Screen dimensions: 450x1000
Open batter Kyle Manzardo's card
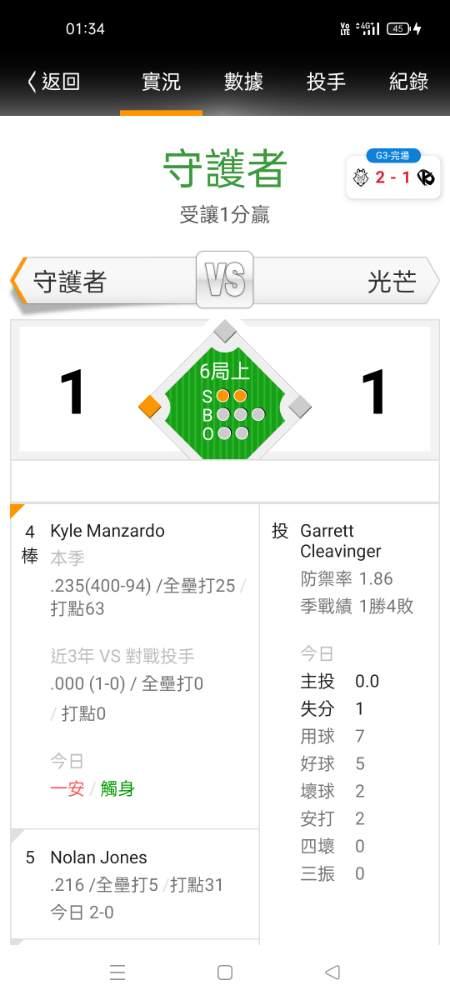tap(134, 665)
